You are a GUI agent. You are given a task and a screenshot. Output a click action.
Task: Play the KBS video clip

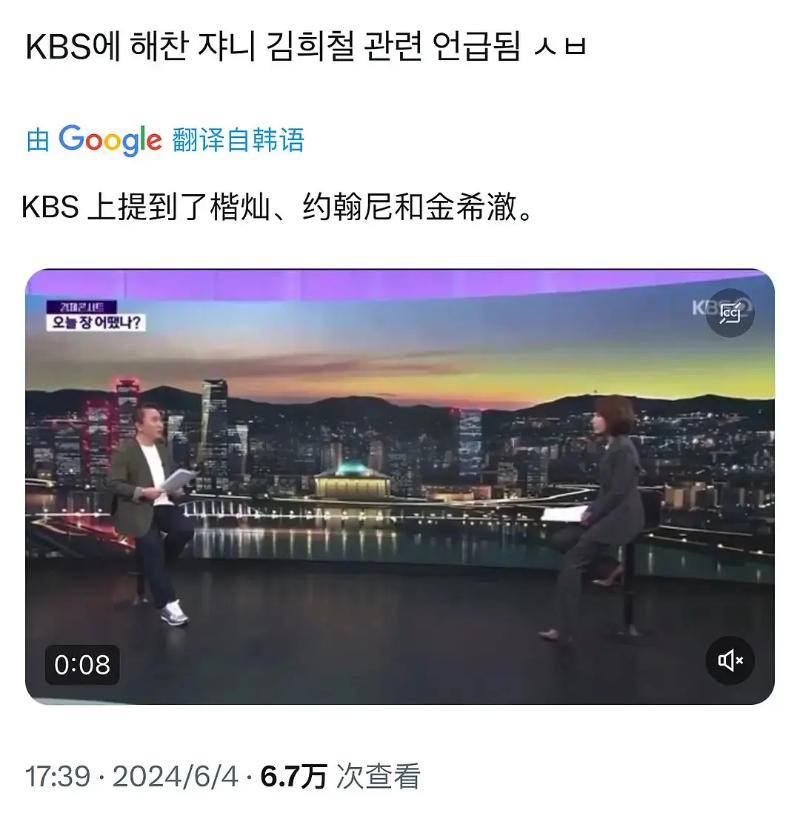coord(399,487)
